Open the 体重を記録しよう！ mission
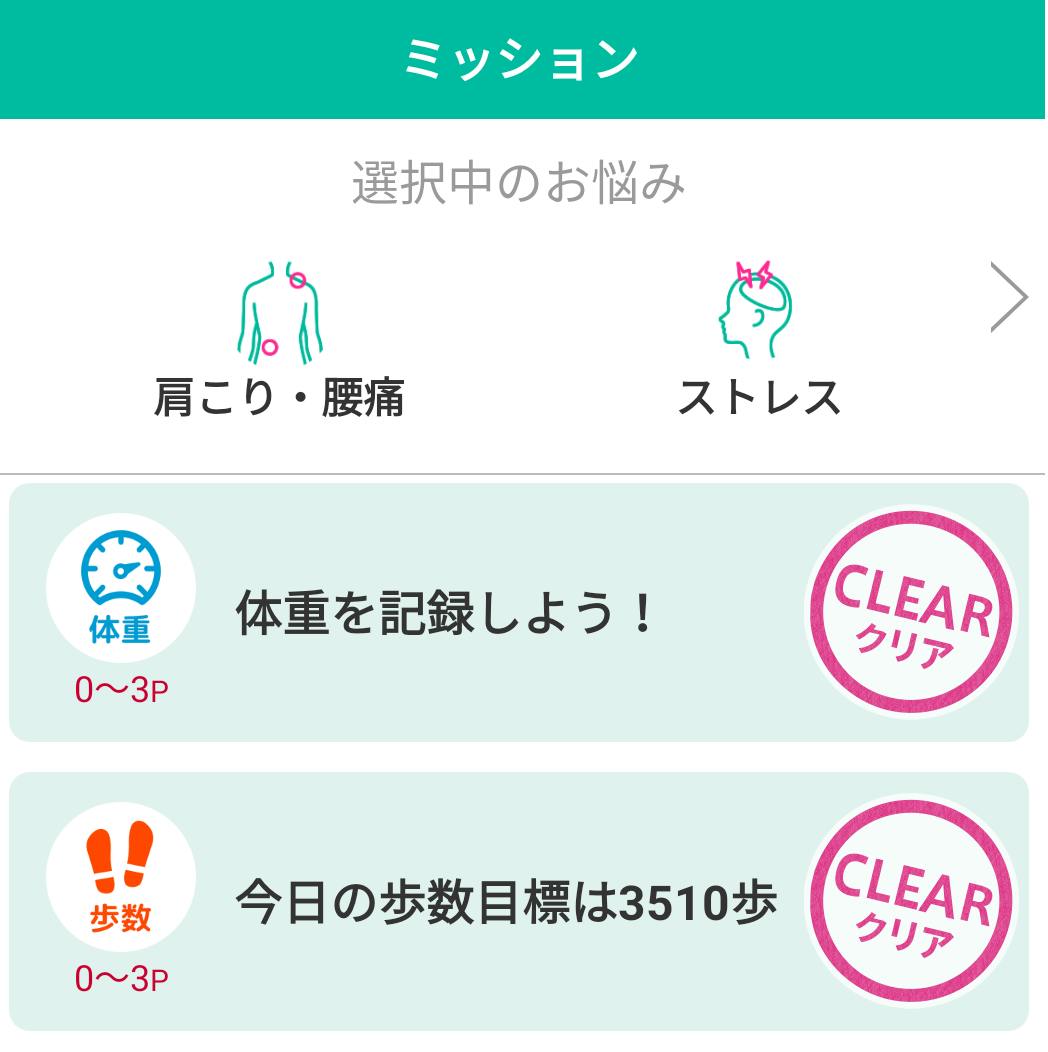 coord(446,613)
